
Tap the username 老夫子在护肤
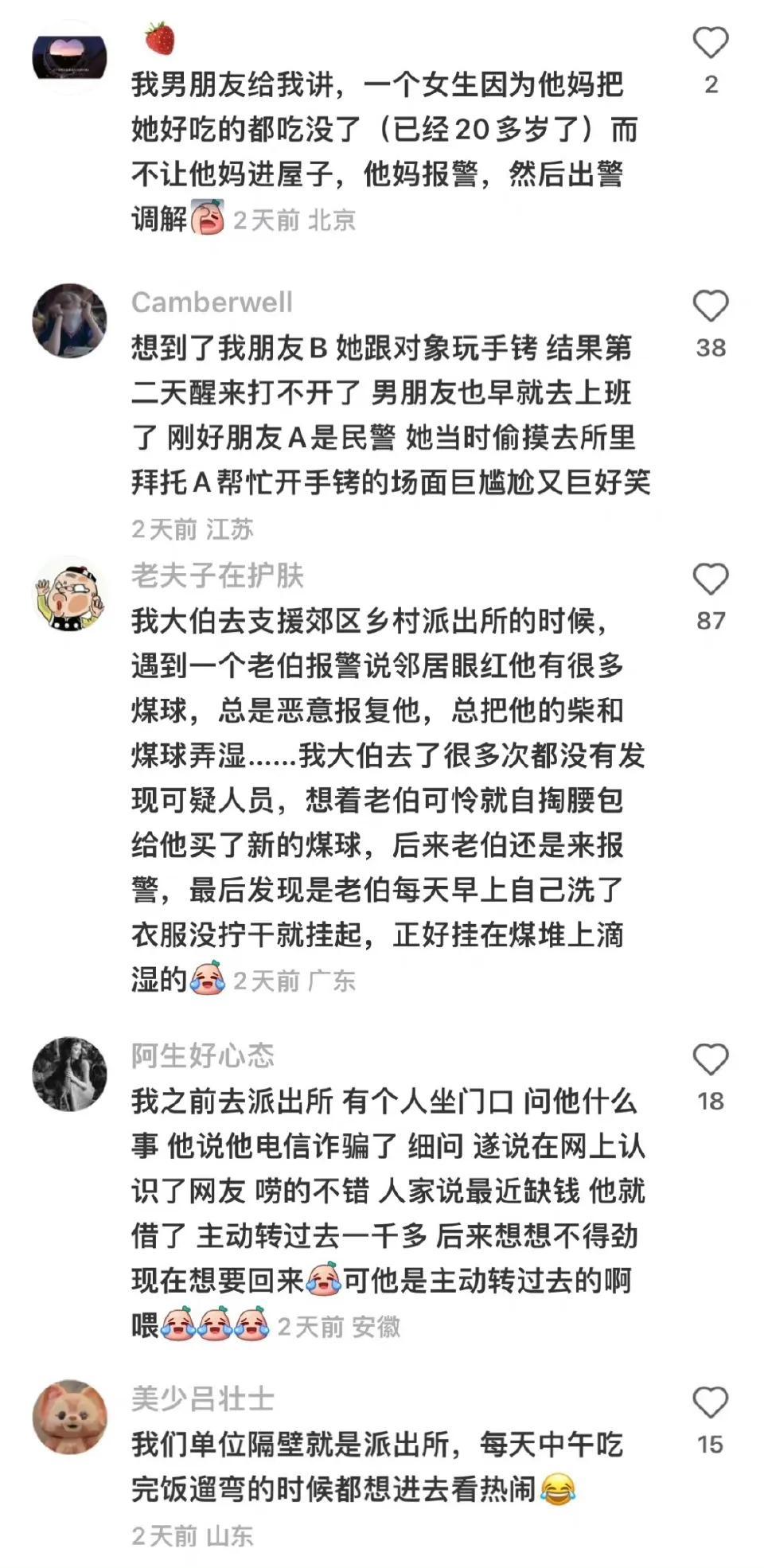(217, 575)
